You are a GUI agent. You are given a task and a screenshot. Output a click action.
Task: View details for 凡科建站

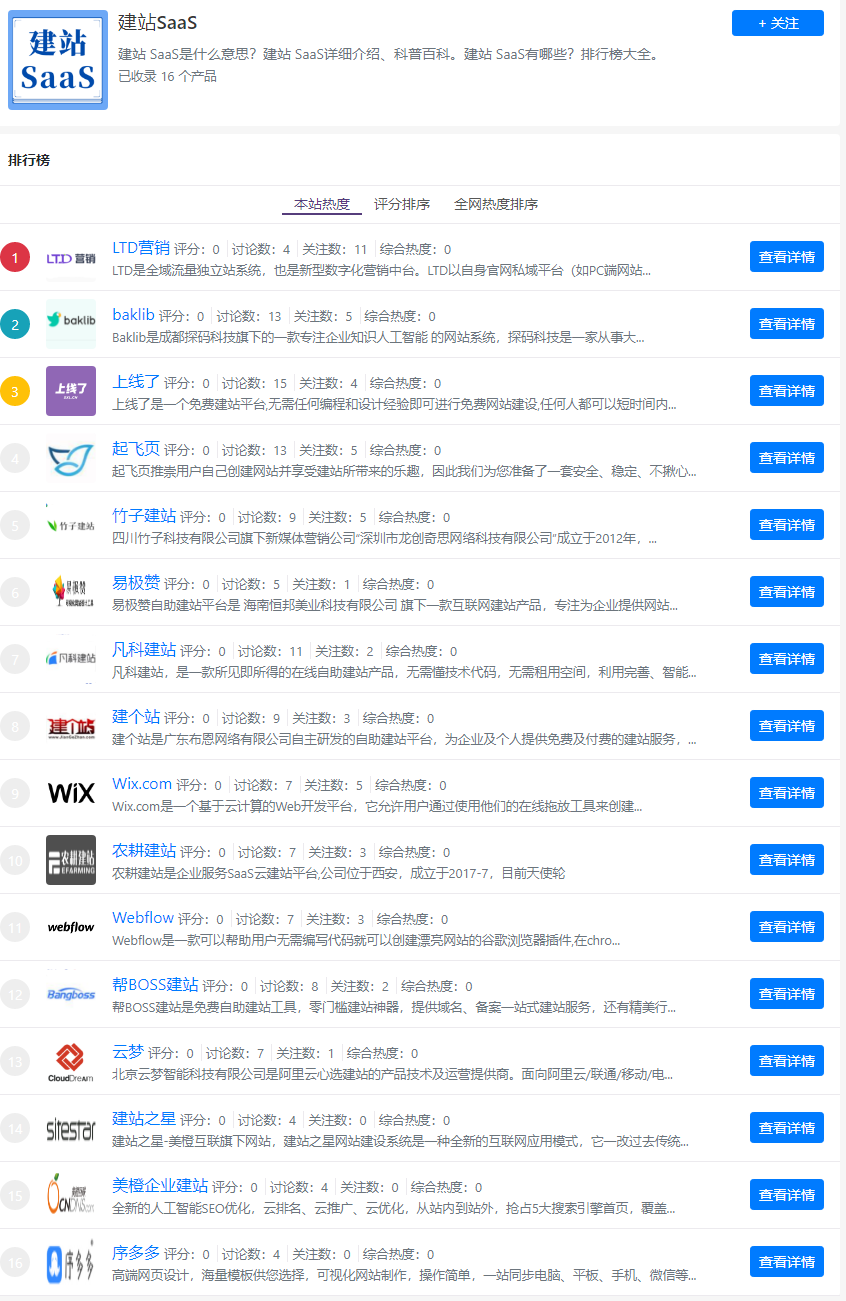[x=786, y=659]
